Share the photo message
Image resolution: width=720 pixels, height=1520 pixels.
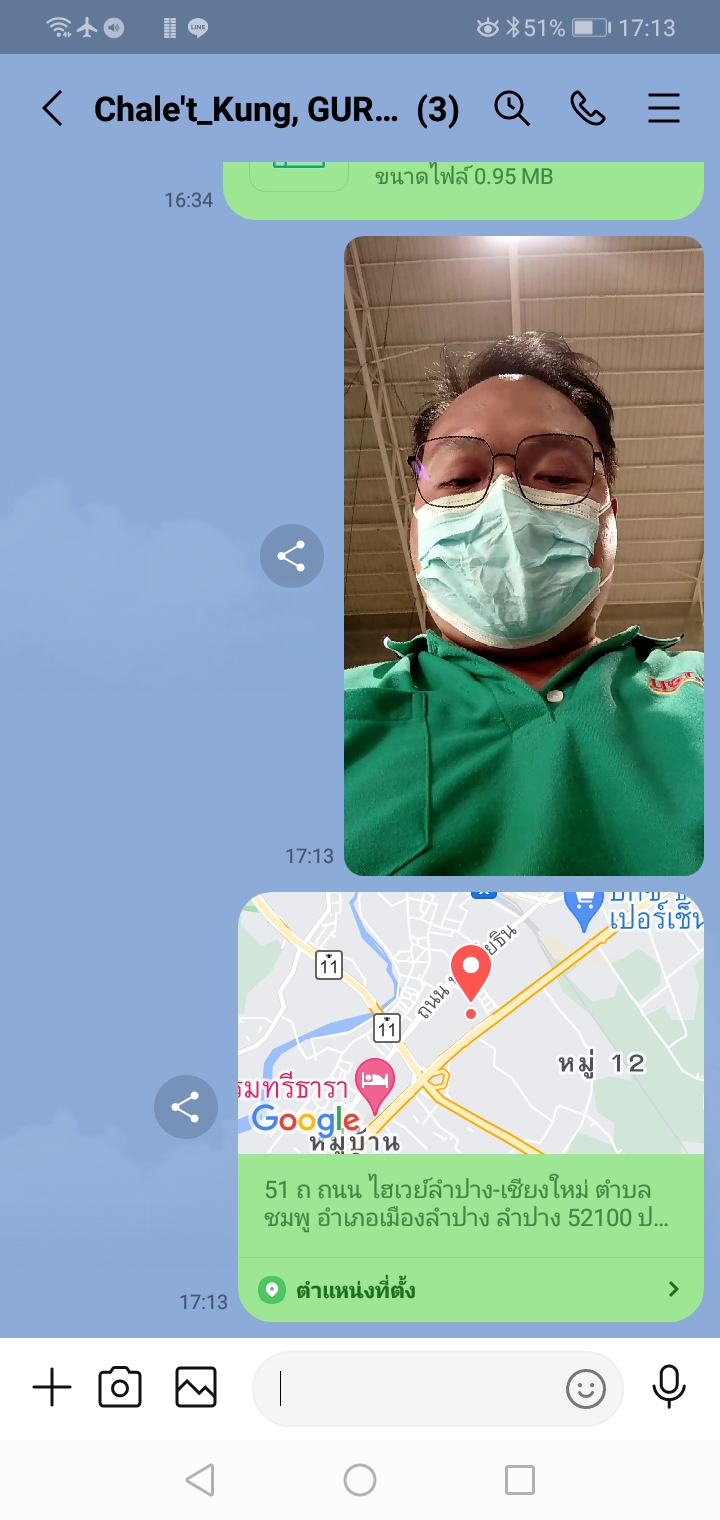click(291, 556)
